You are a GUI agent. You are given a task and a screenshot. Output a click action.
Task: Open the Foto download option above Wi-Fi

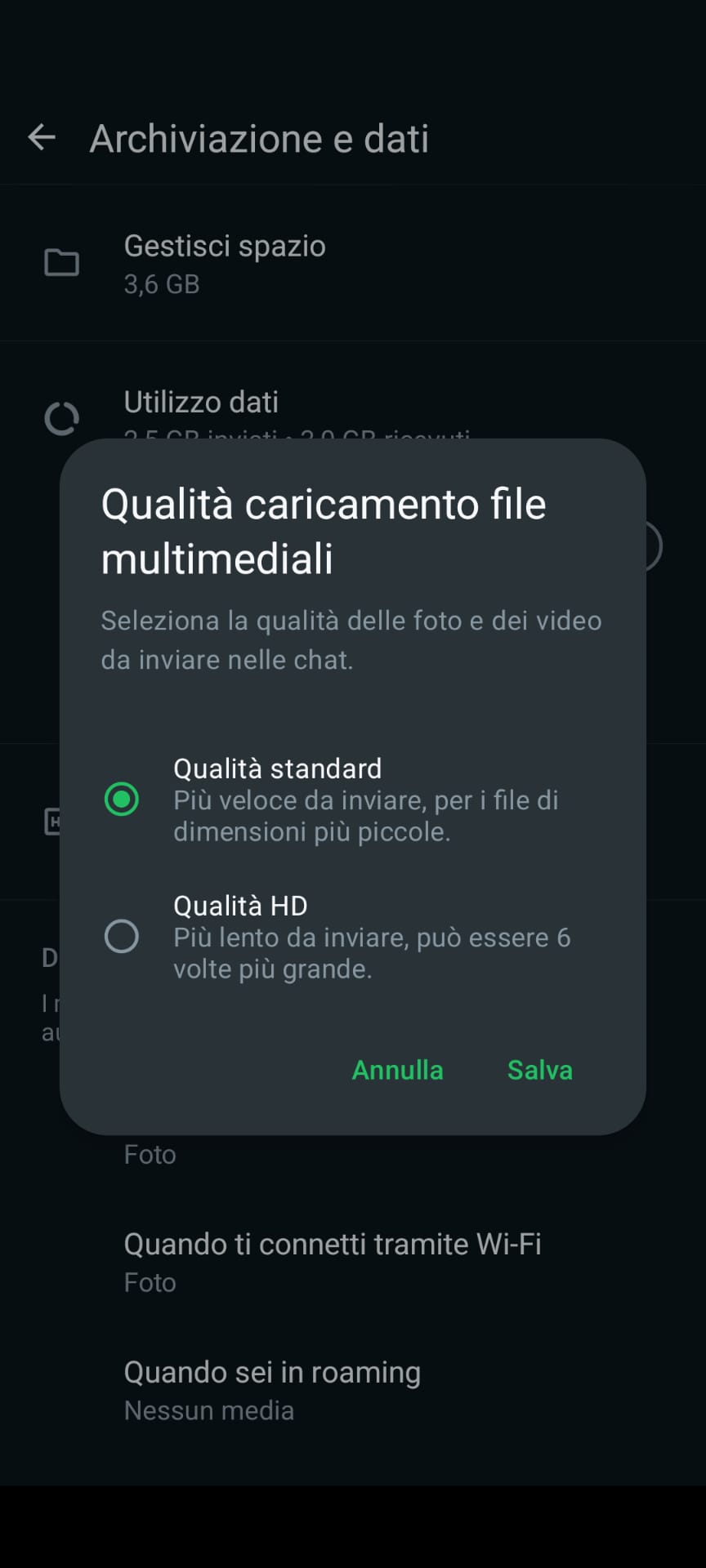tap(150, 1154)
